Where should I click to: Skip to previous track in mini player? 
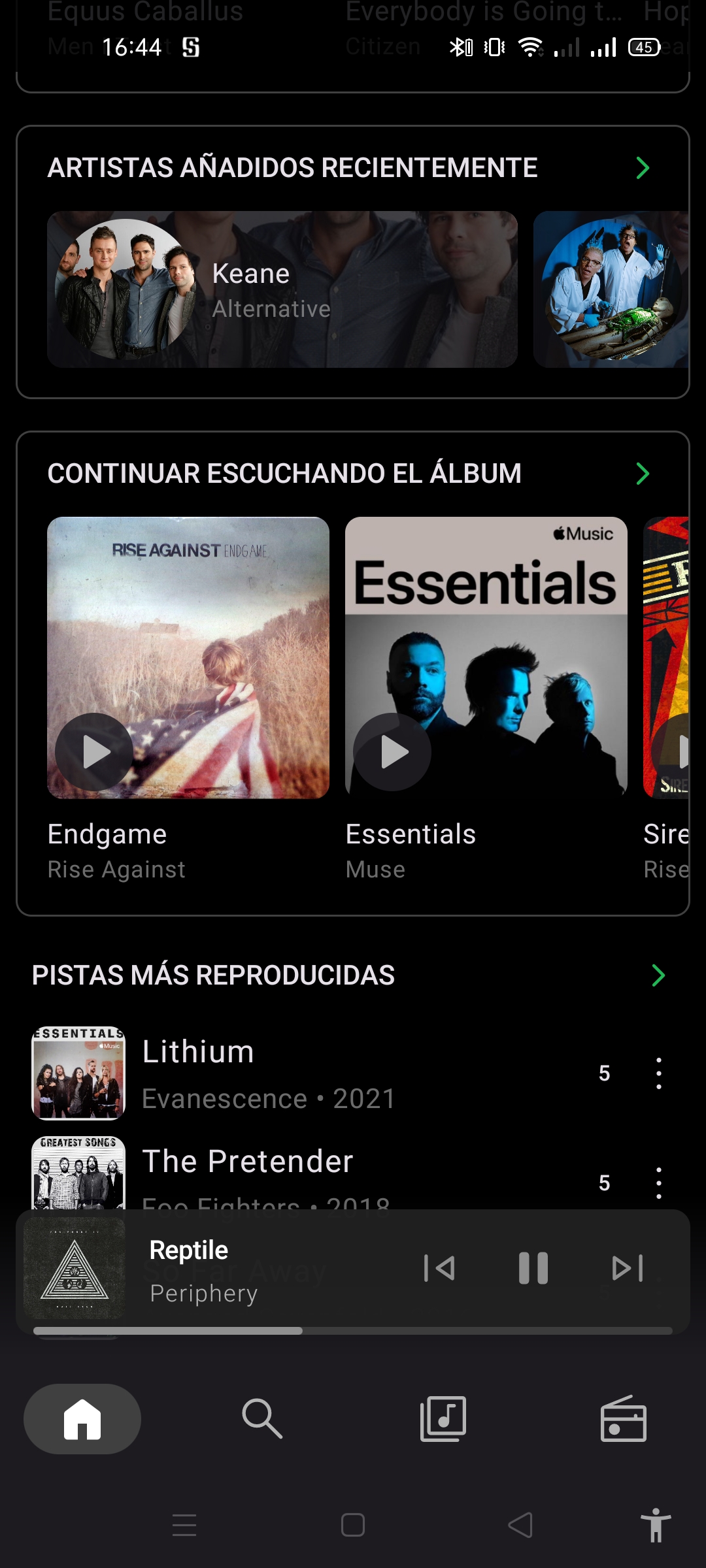pos(439,1268)
